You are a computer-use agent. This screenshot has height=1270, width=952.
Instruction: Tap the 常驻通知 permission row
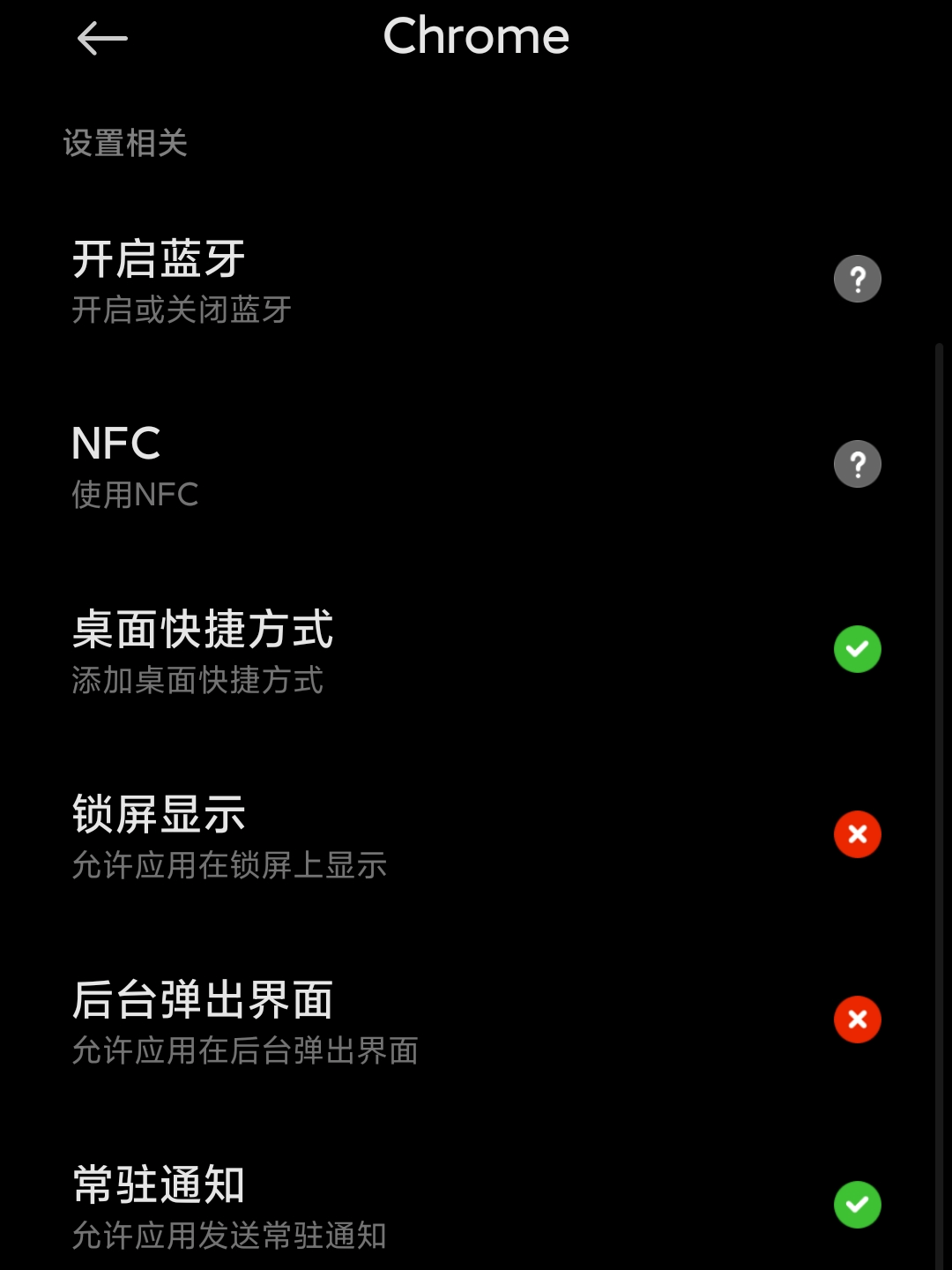pos(476,1206)
